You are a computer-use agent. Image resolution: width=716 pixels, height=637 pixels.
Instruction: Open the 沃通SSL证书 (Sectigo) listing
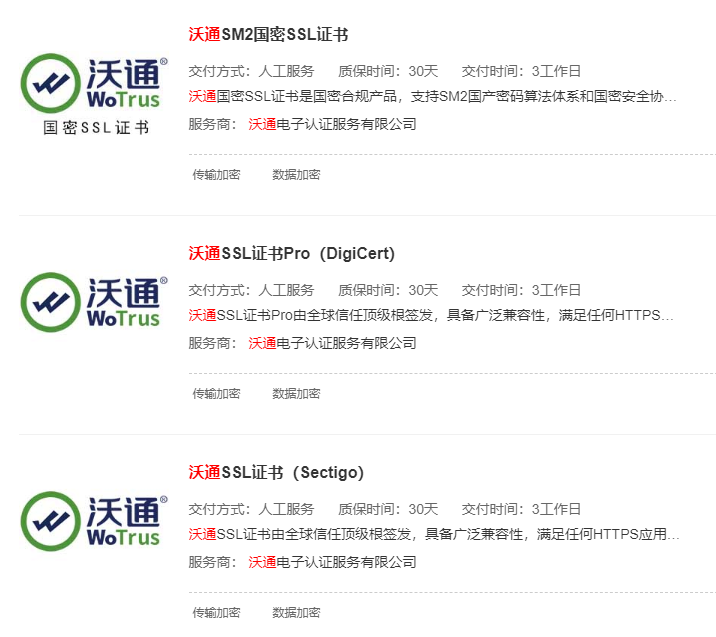tap(276, 473)
